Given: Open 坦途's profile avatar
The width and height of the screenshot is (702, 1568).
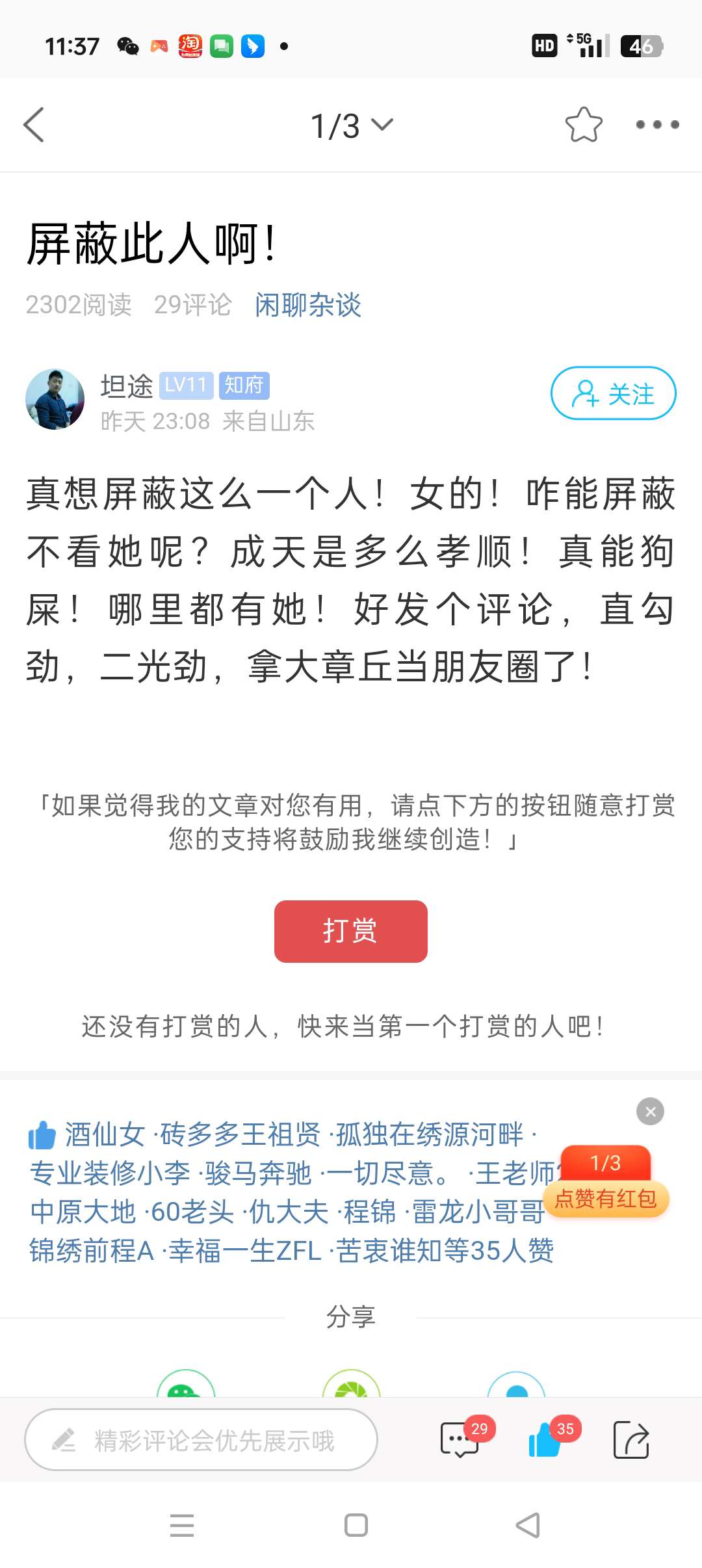Looking at the screenshot, I should (55, 399).
